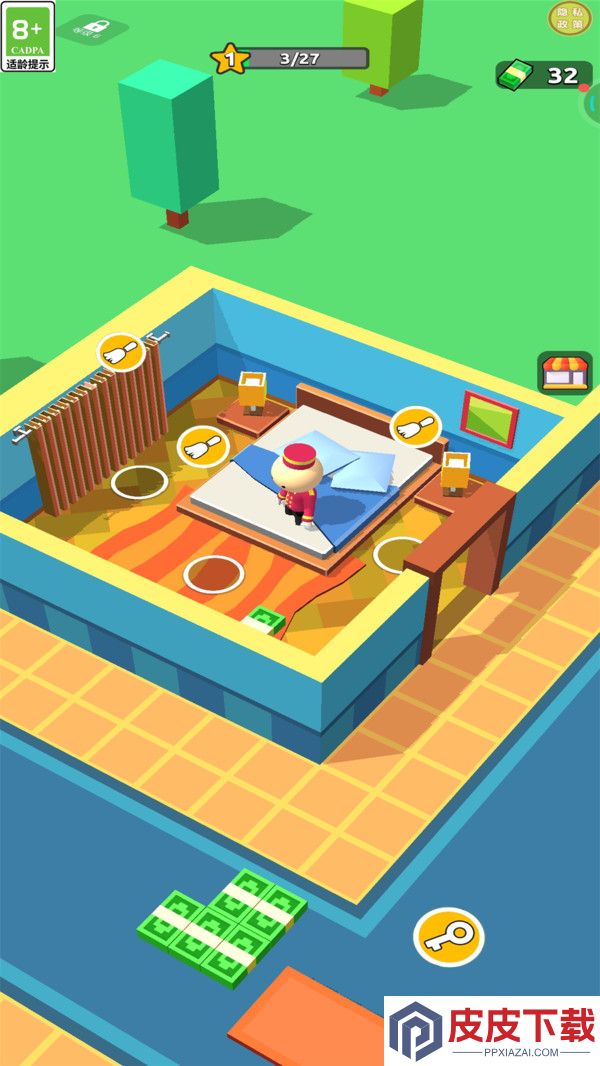Tap the broom icon above the curtain
This screenshot has height=1066, width=600.
pyautogui.click(x=121, y=352)
